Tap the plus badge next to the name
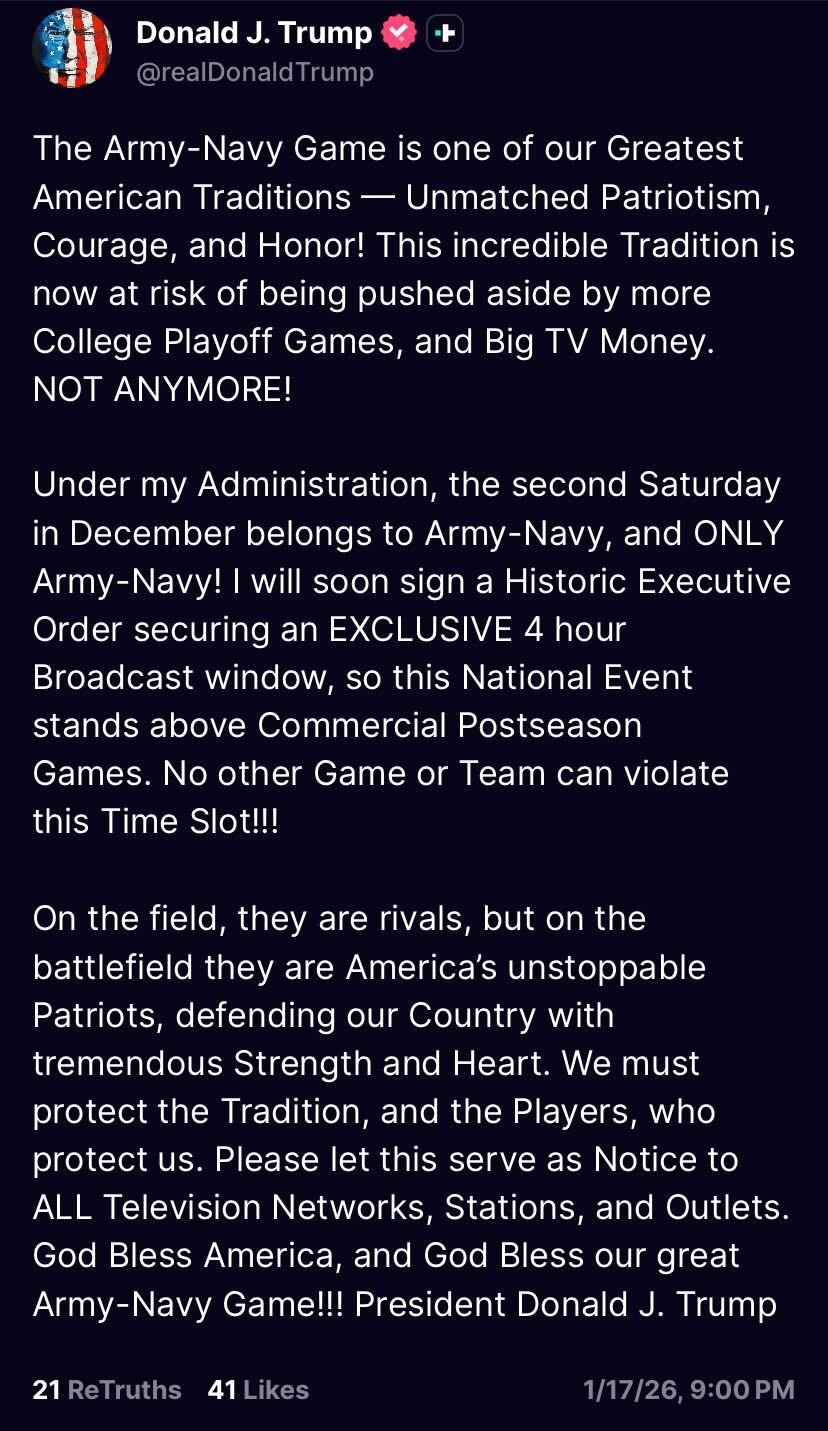The width and height of the screenshot is (828, 1431). point(446,35)
